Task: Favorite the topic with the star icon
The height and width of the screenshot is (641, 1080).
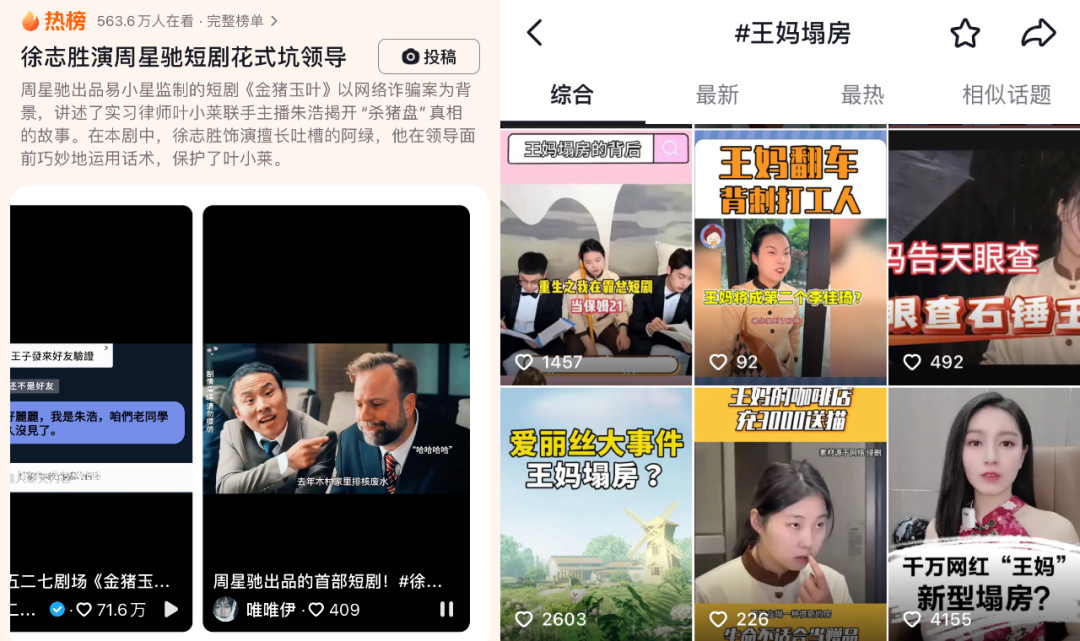Action: 965,33
